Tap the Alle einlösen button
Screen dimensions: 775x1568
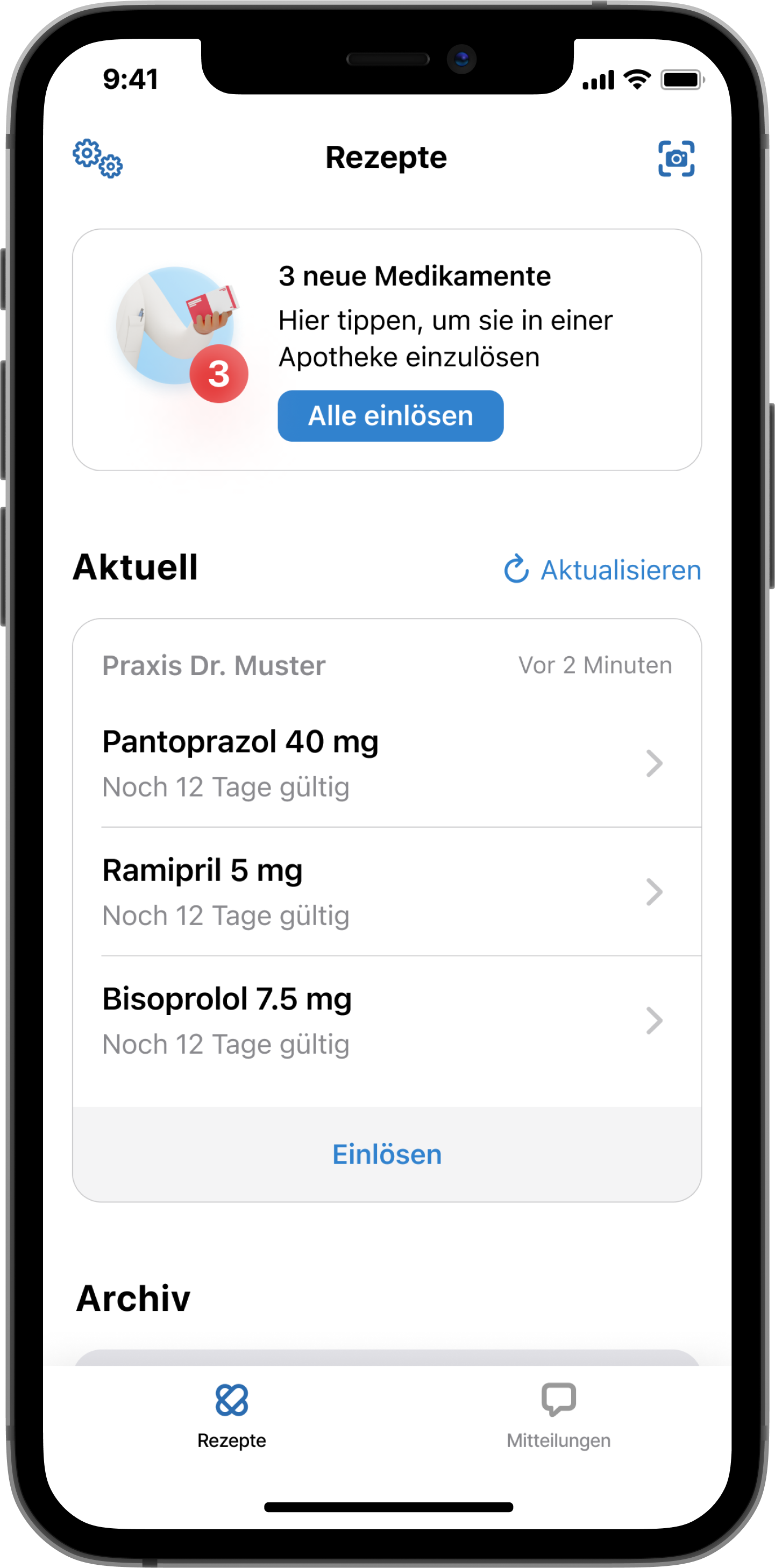click(x=390, y=416)
